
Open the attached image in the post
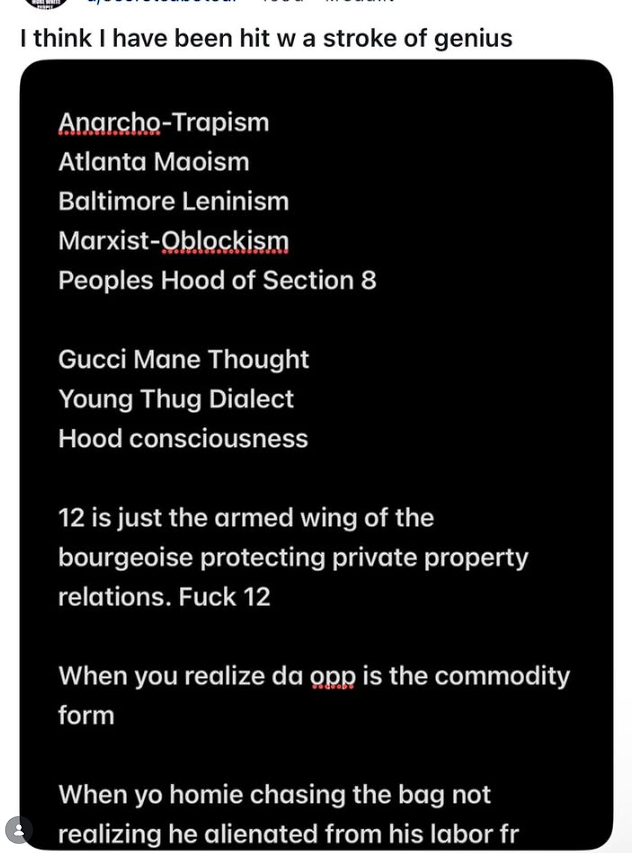(x=316, y=450)
